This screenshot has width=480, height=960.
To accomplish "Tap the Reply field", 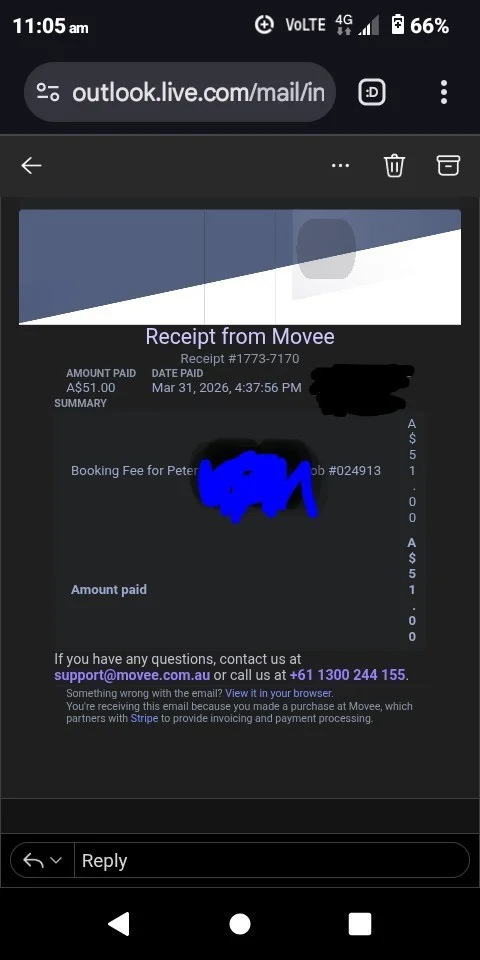I will (x=272, y=860).
